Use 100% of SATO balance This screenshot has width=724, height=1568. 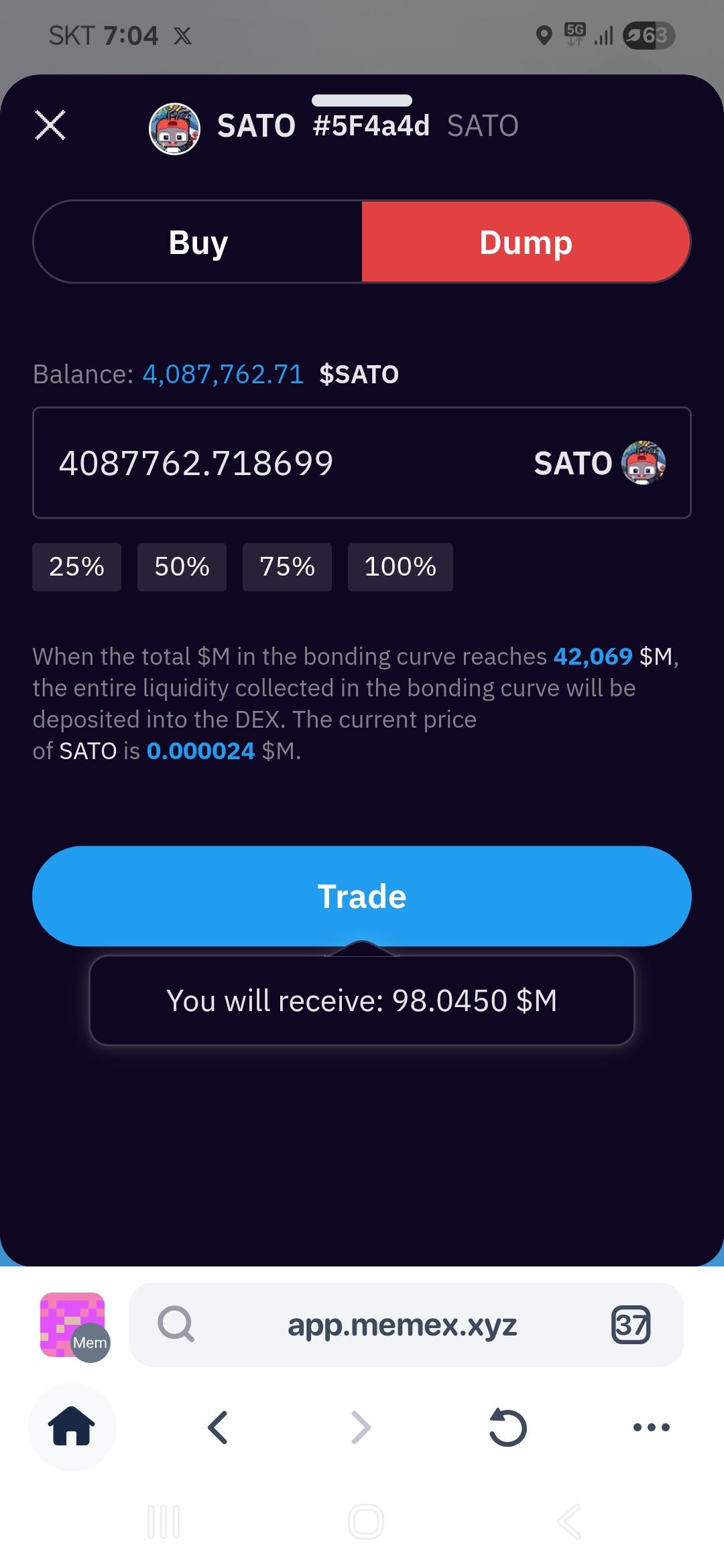pos(400,567)
